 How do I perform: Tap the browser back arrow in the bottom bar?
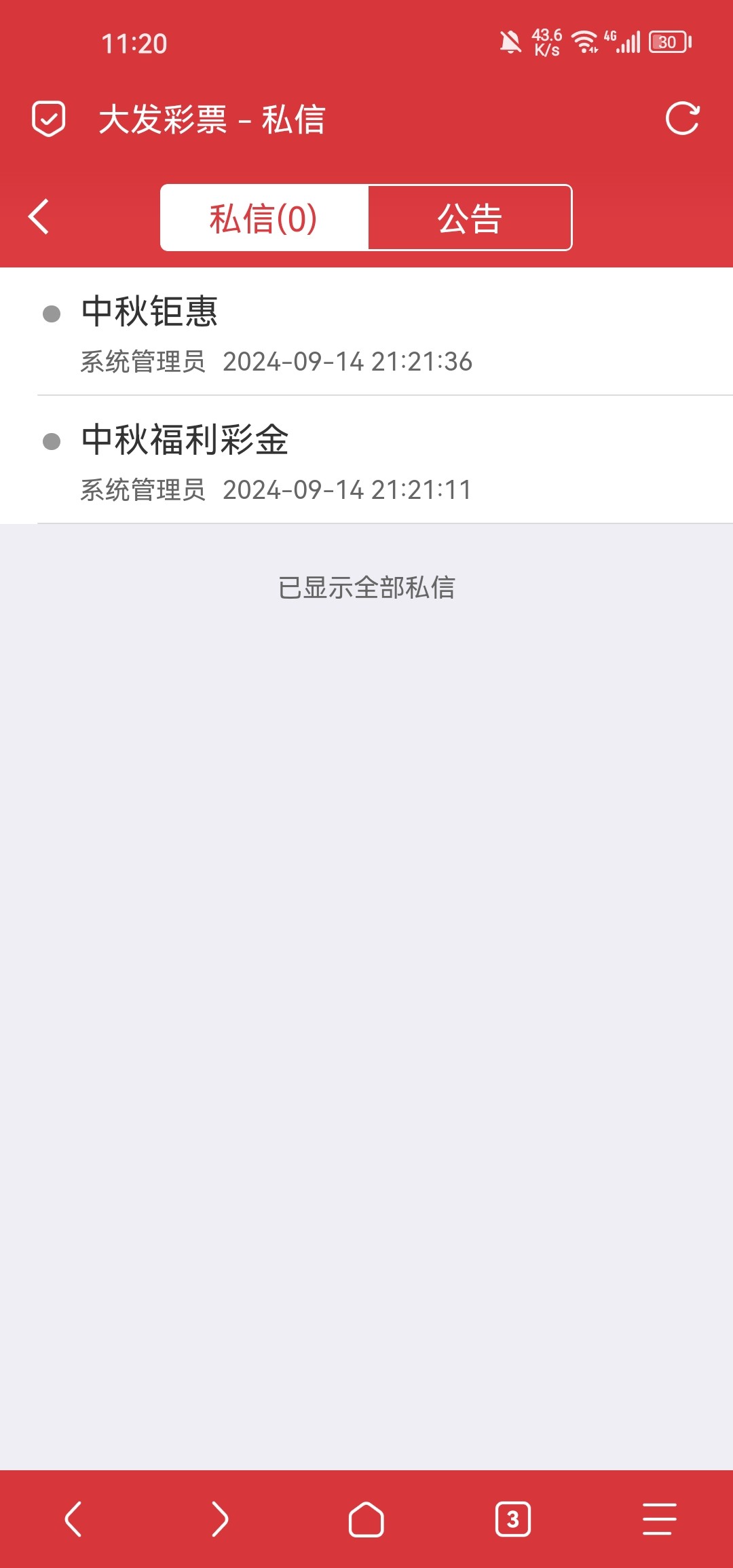pos(73,1518)
